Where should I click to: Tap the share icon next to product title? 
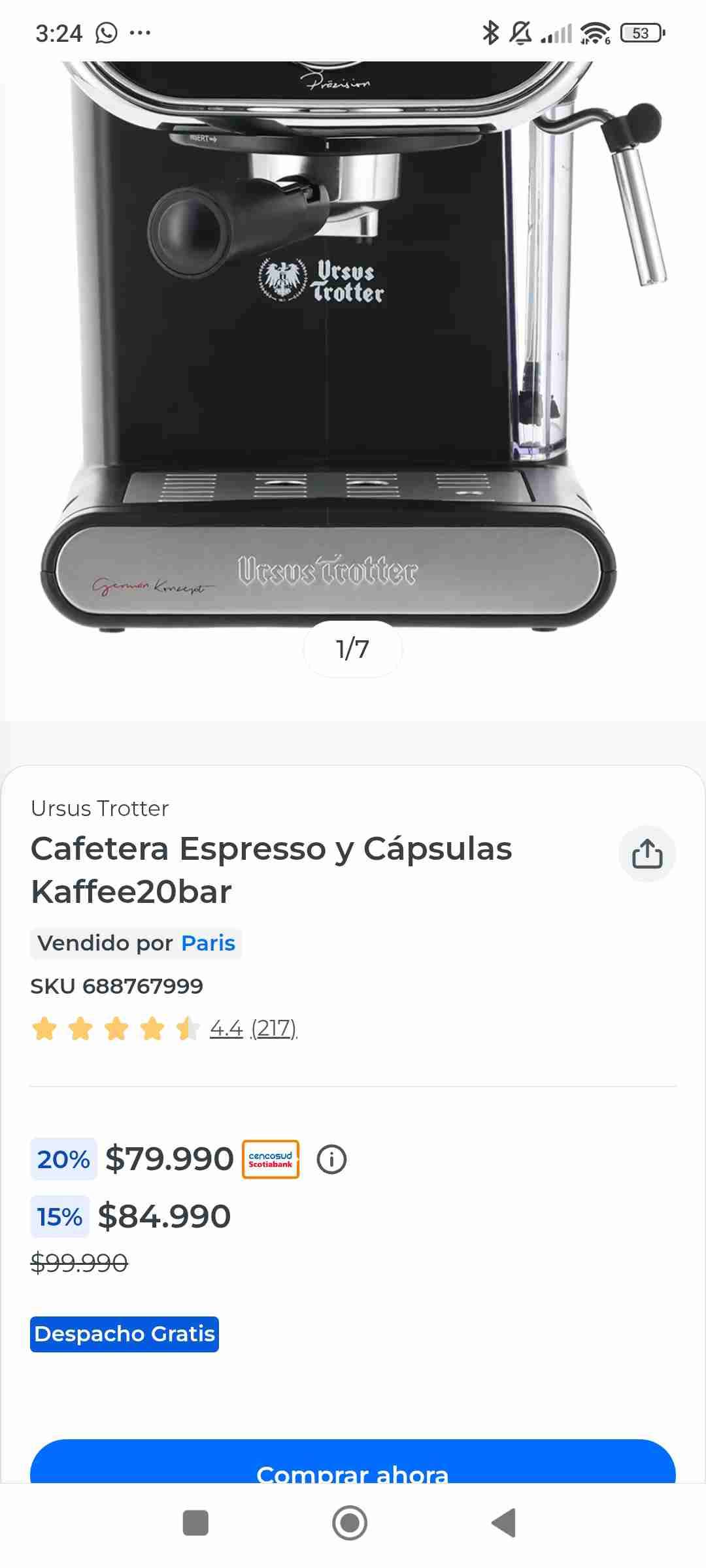click(x=647, y=853)
